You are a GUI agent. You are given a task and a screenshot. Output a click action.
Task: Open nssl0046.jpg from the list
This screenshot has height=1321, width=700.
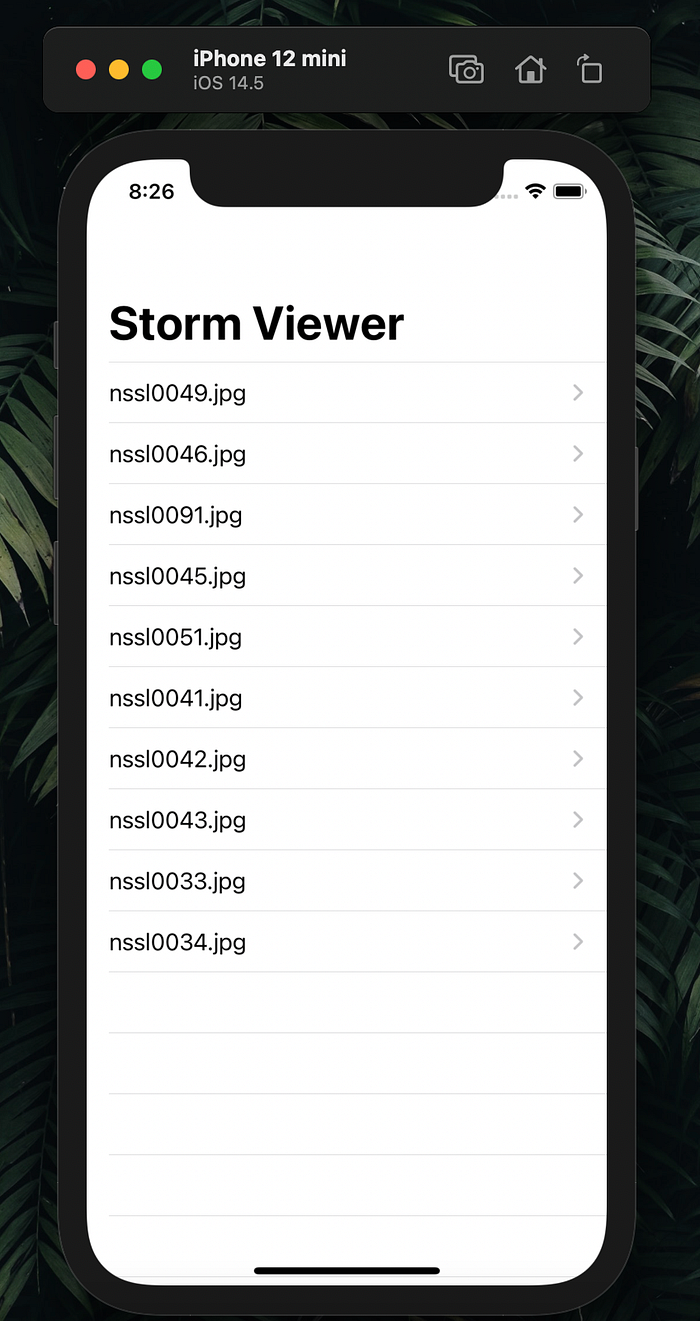click(347, 454)
